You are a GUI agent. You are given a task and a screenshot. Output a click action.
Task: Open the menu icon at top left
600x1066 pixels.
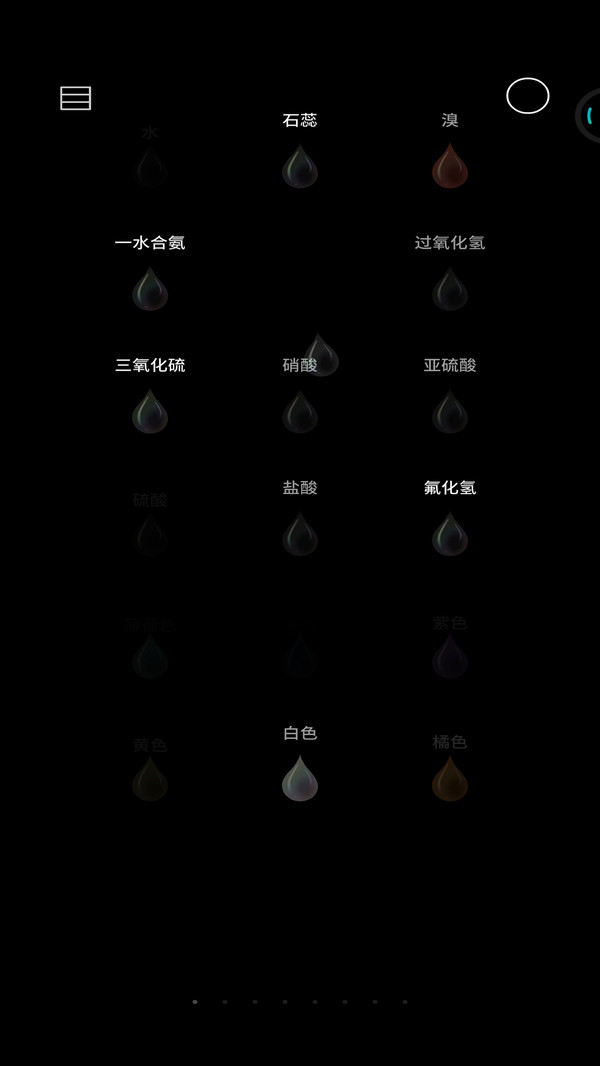click(x=75, y=98)
